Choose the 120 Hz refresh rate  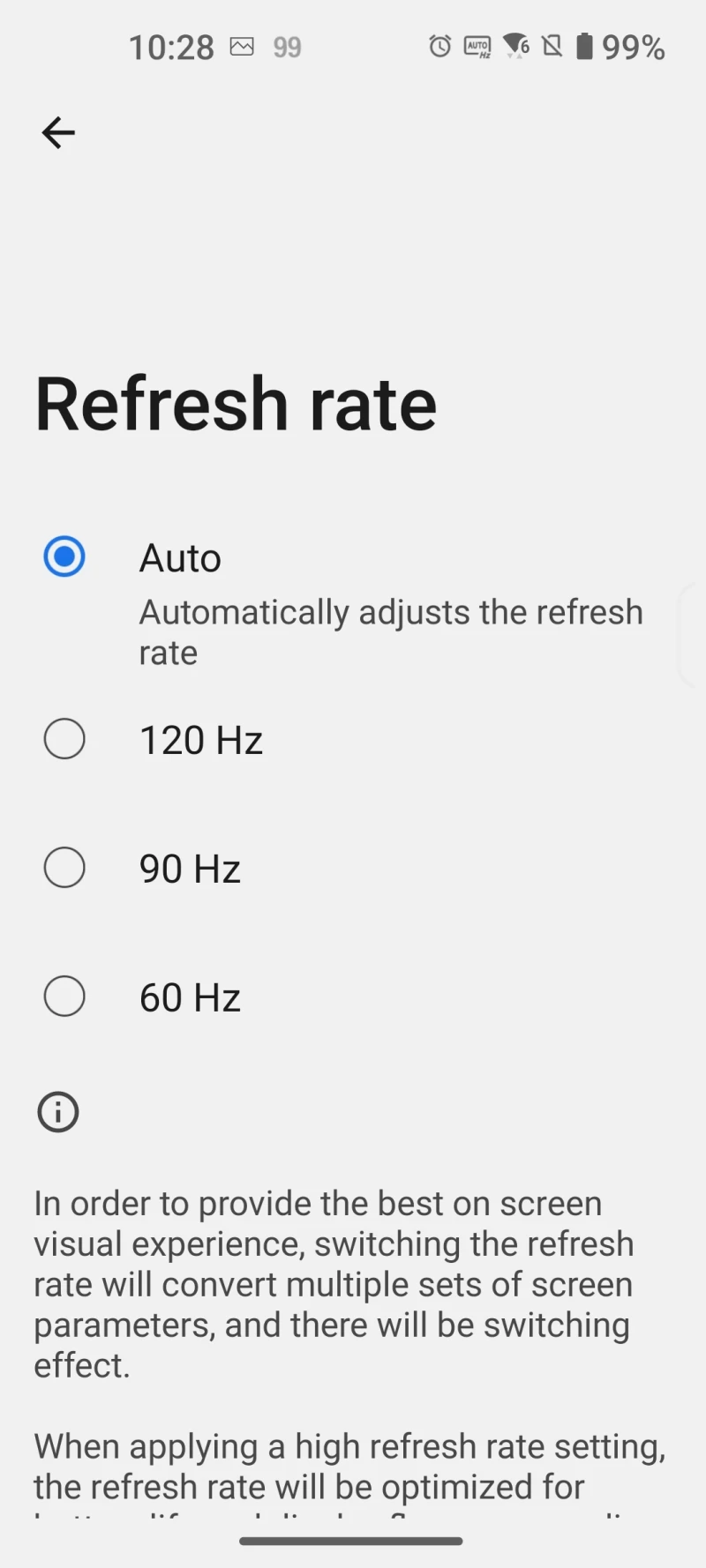tap(64, 739)
